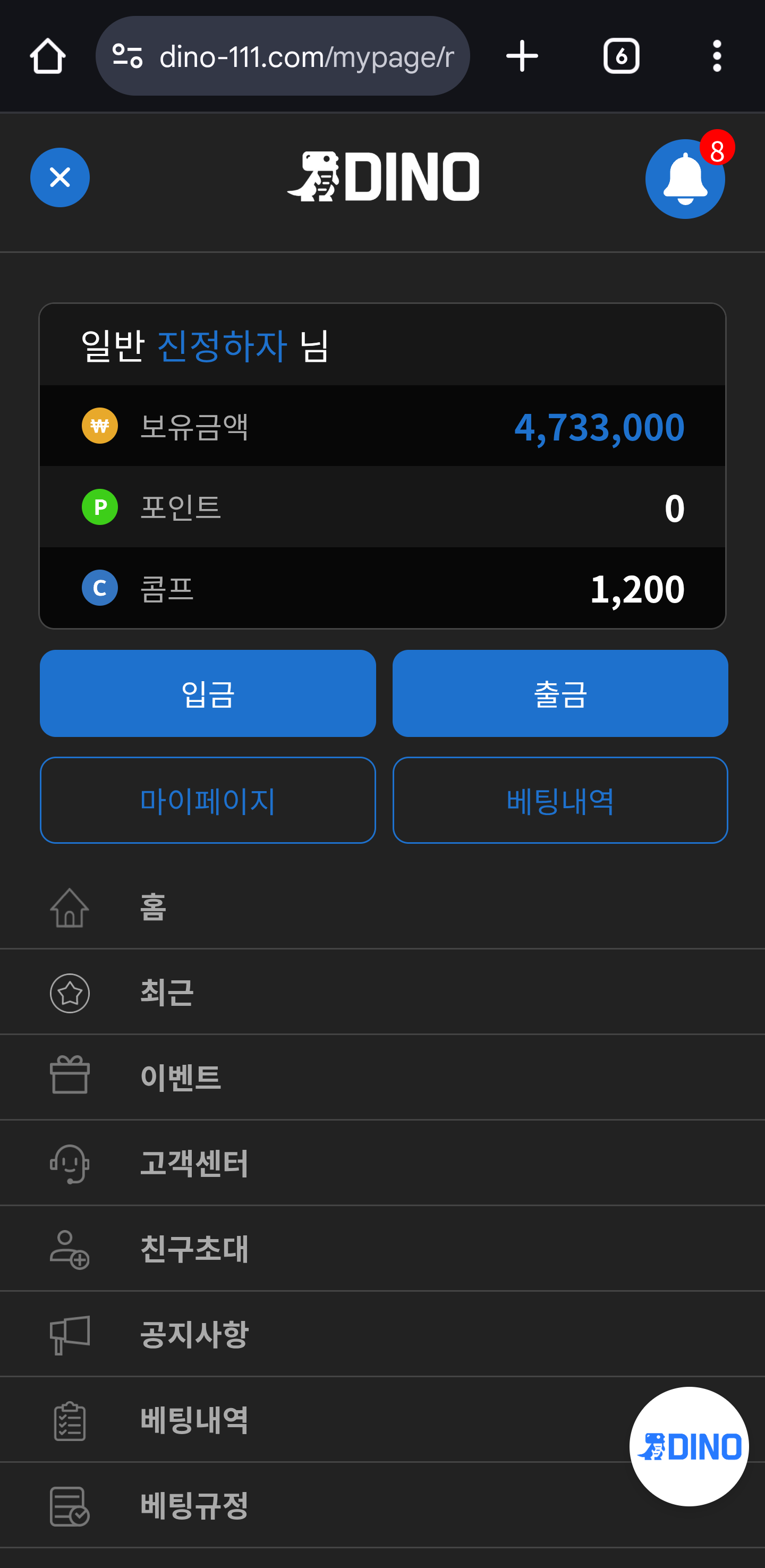Open the browser tab switcher
This screenshot has width=765, height=1568.
point(620,56)
